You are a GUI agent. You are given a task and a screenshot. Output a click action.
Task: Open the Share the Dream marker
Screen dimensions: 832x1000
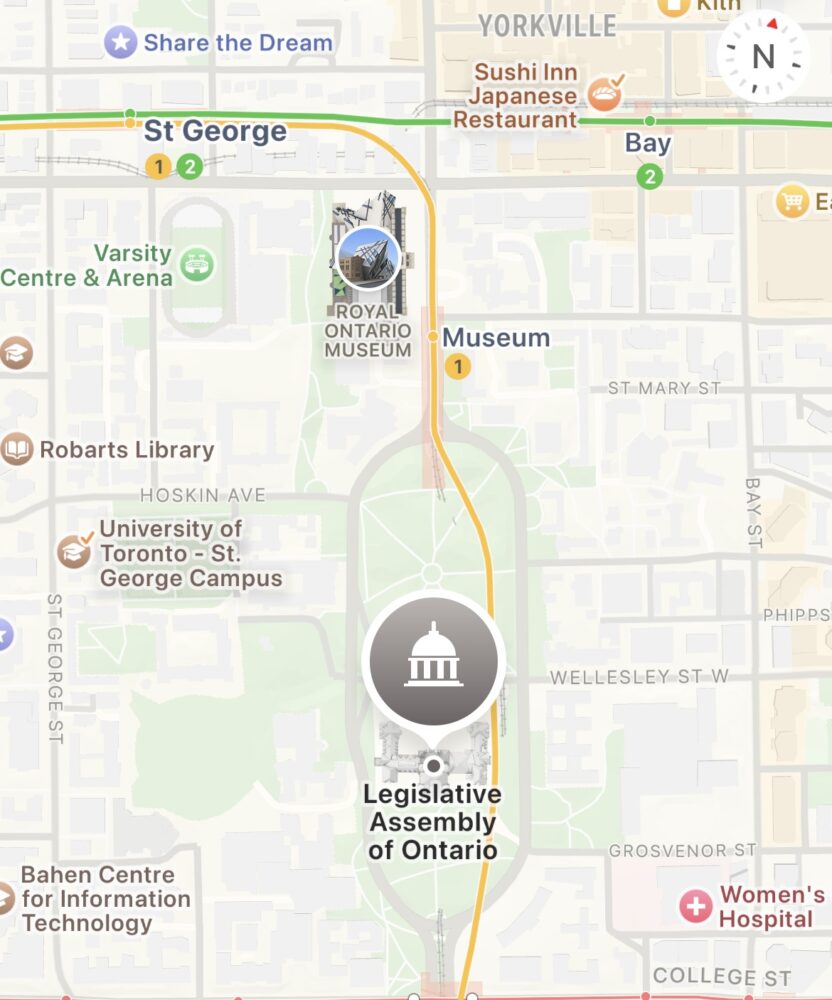(121, 42)
